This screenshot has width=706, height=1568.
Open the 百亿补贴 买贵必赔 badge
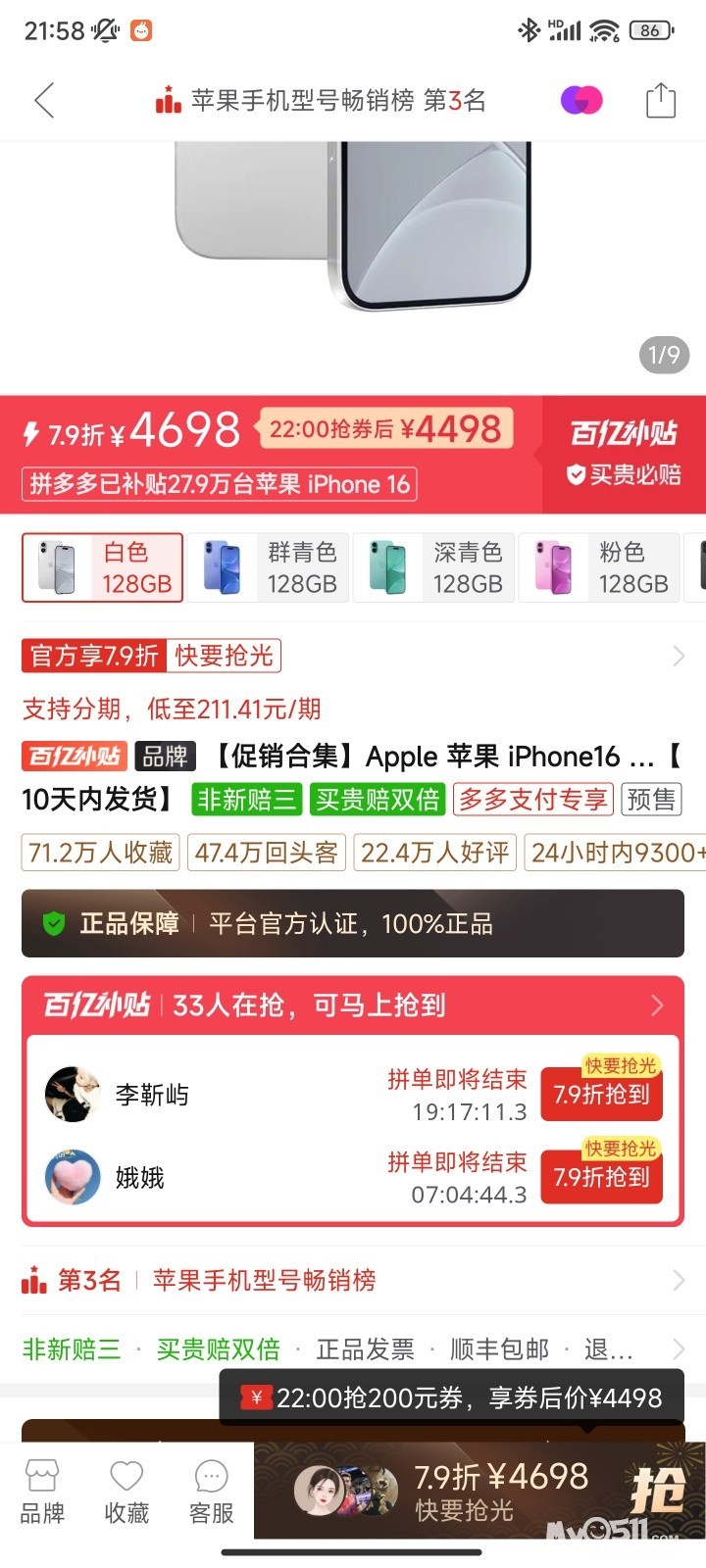[624, 454]
